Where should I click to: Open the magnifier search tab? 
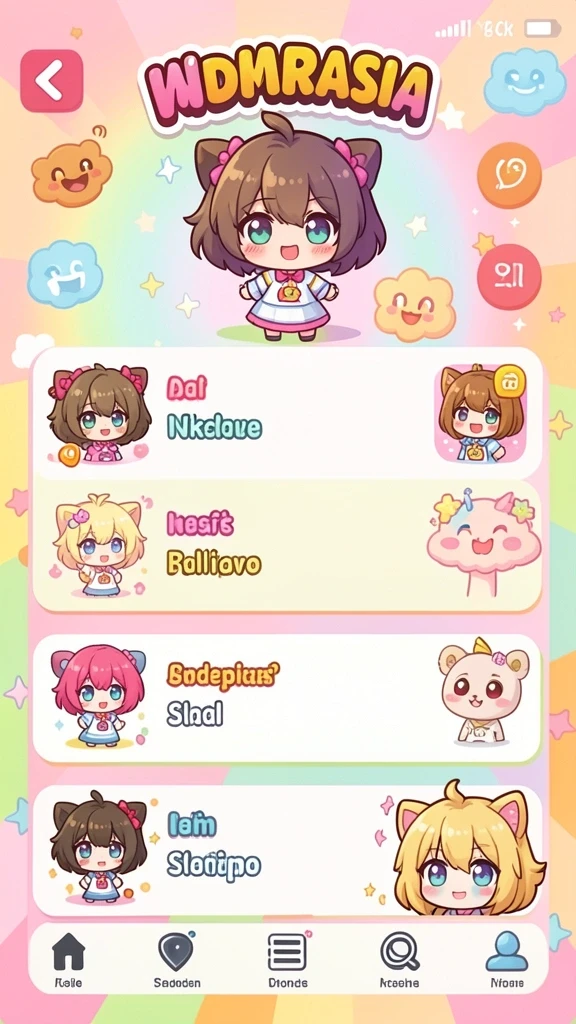399,959
